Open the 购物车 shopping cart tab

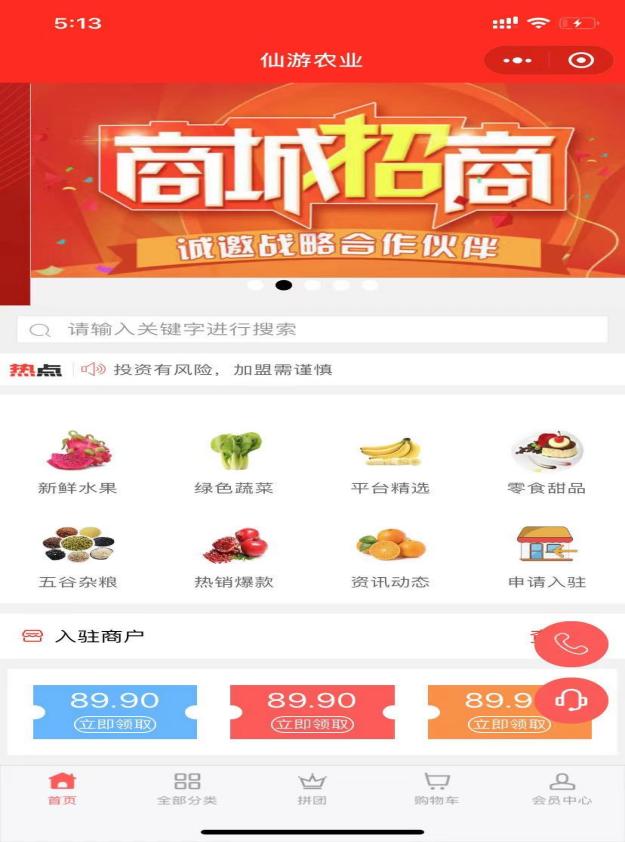(x=437, y=788)
